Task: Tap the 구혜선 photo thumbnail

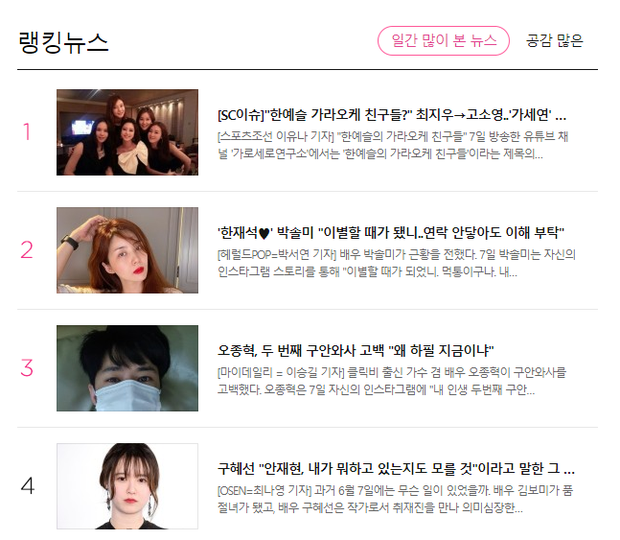Action: (127, 486)
